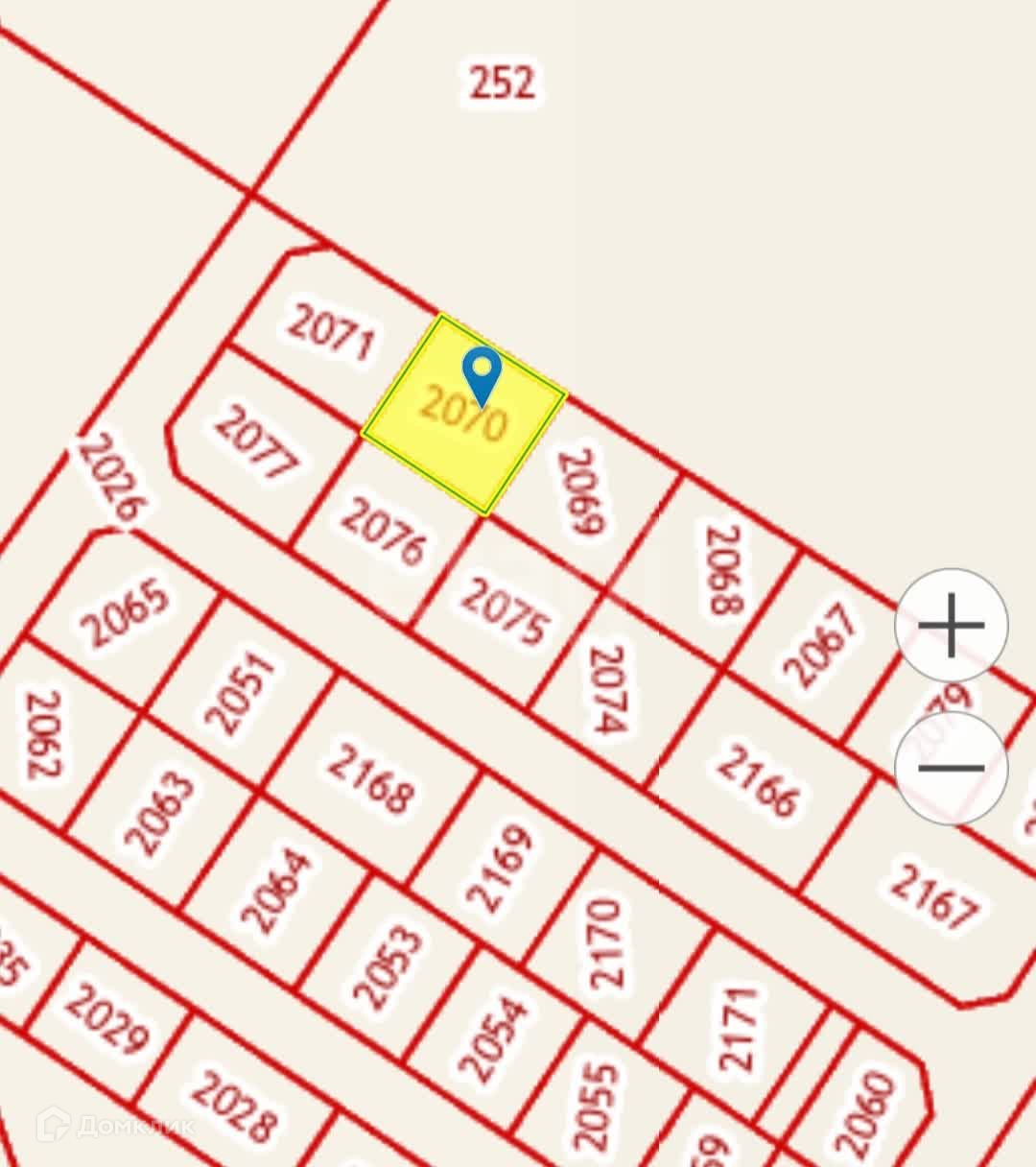The image size is (1036, 1167).
Task: Zoom out of the cadastral map
Action: (951, 768)
